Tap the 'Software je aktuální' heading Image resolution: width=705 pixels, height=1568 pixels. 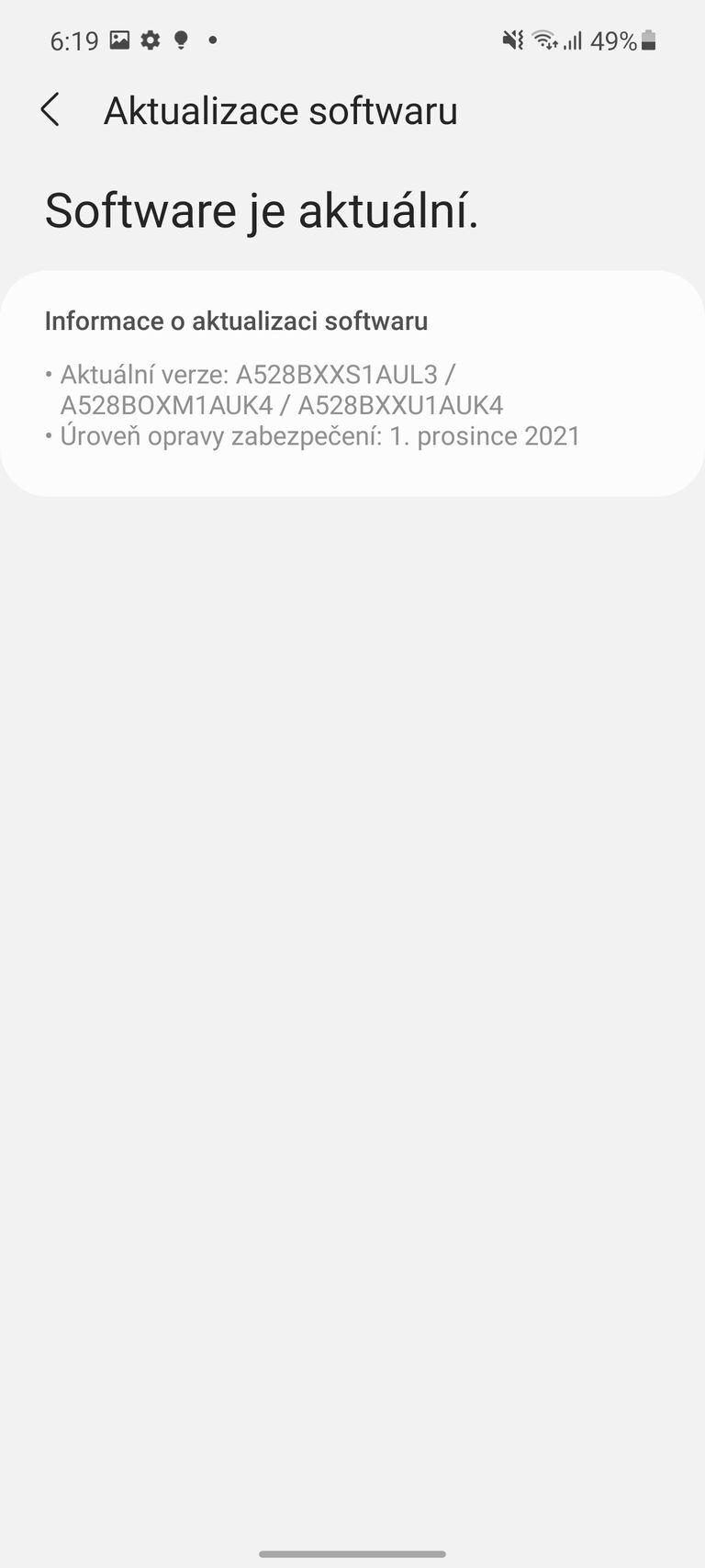(x=263, y=210)
